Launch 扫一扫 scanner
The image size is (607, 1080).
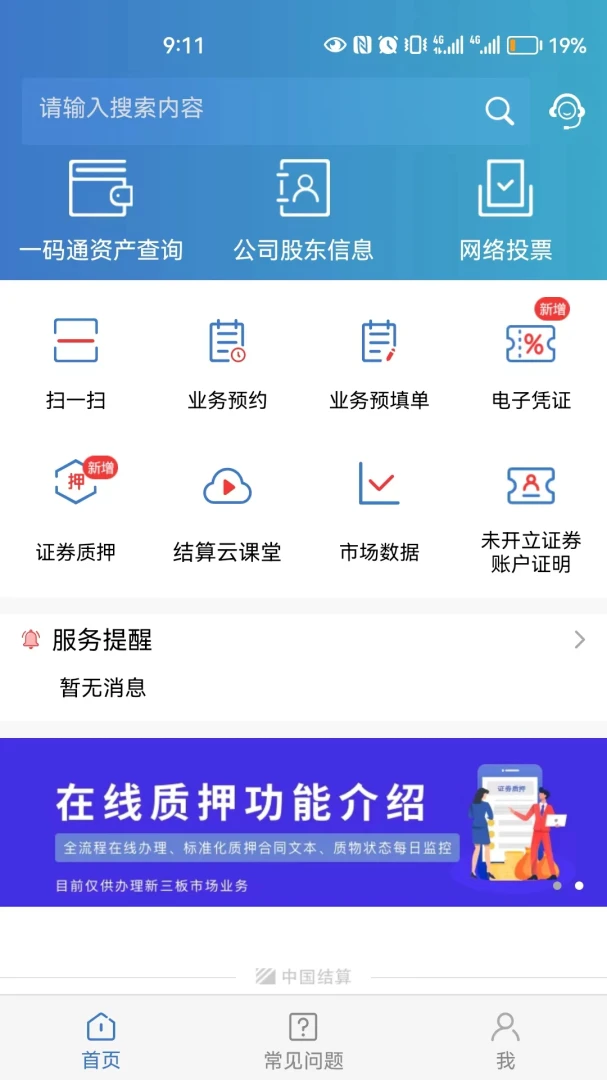76,362
